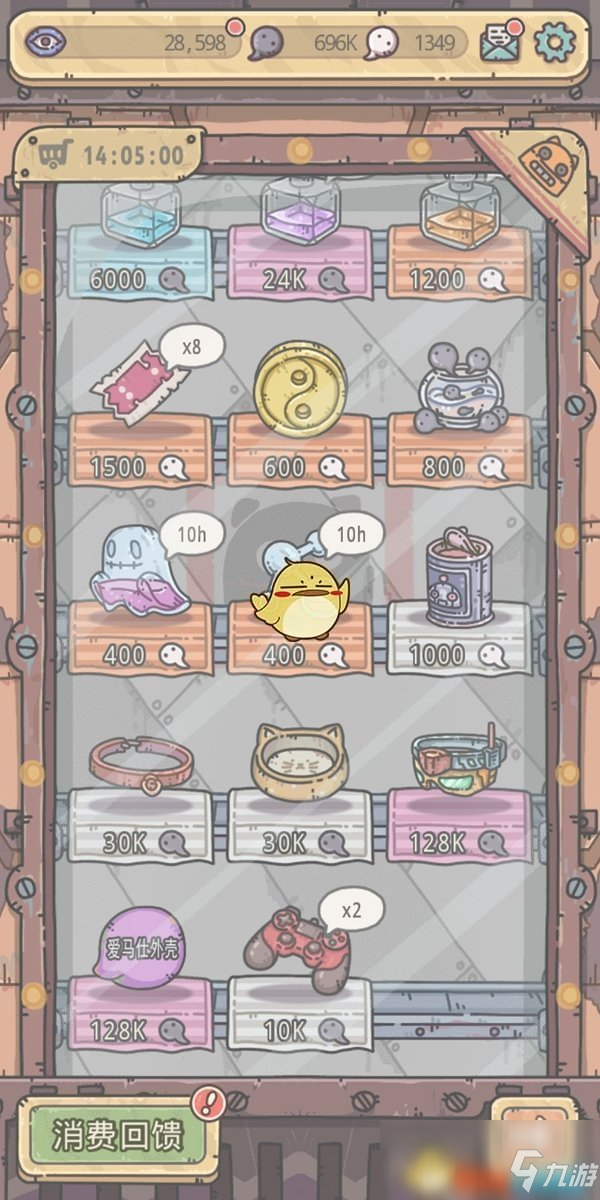Tap the eye icon in top bar
Viewport: 600px width, 1200px height.
pyautogui.click(x=44, y=42)
